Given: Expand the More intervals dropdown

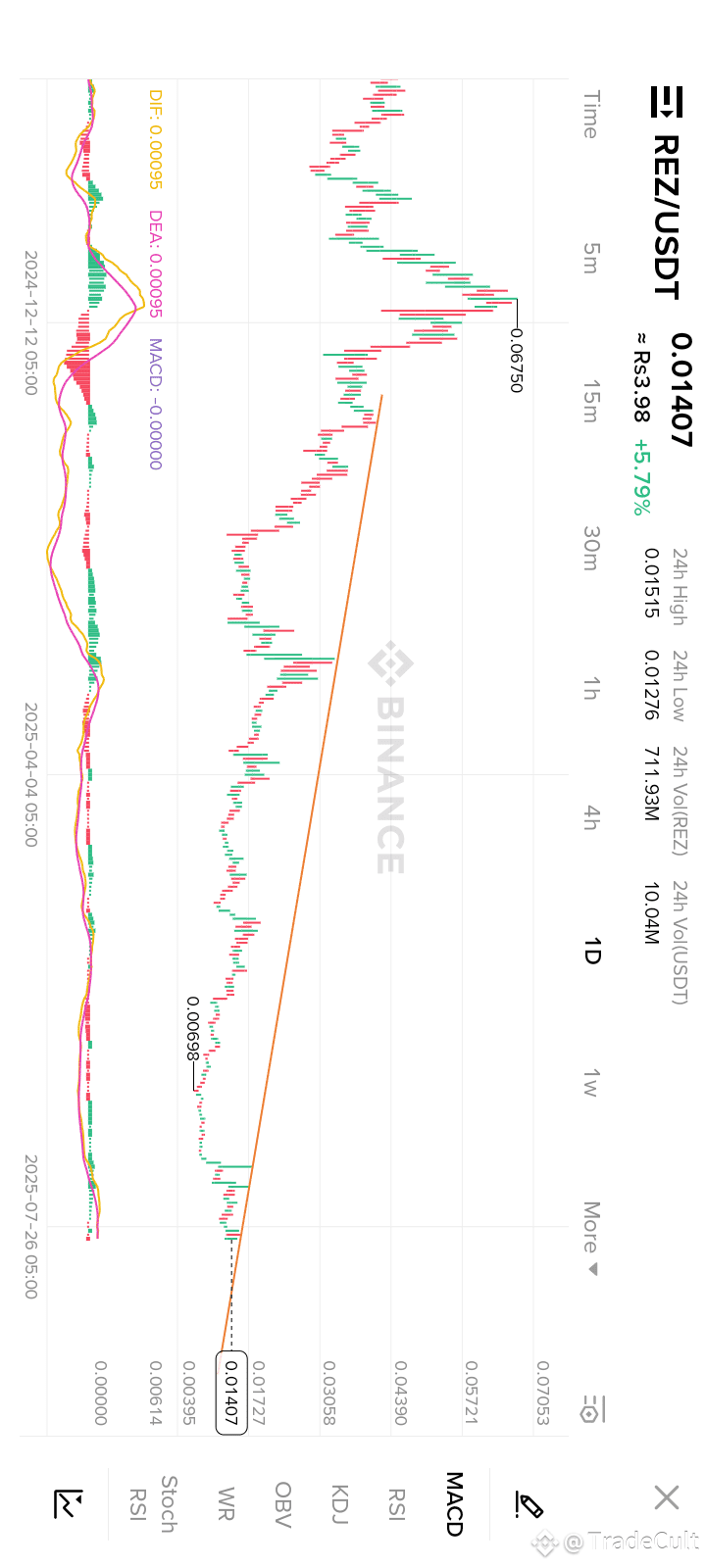Looking at the screenshot, I should click(590, 1240).
